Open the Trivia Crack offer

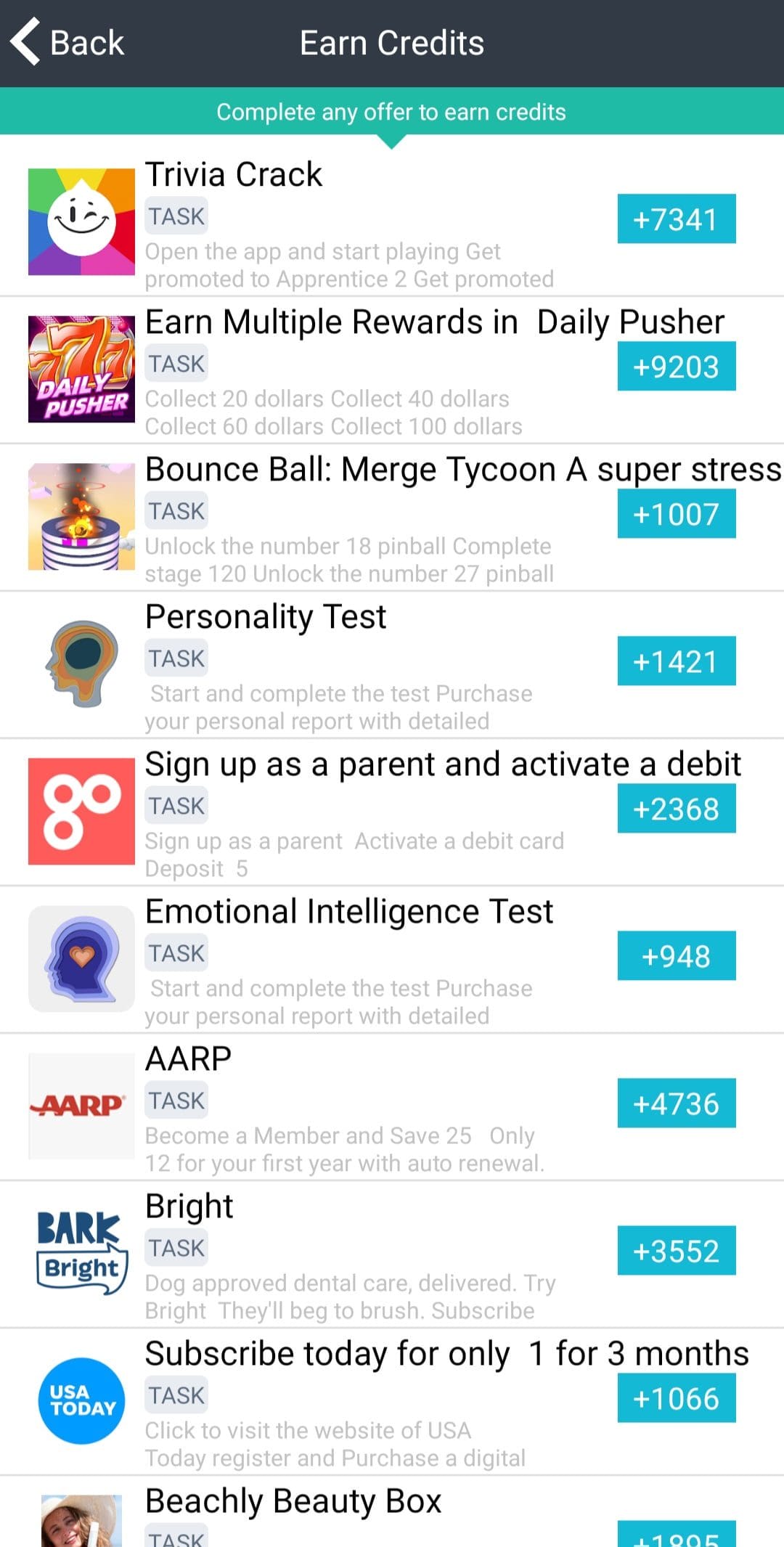pyautogui.click(x=392, y=221)
